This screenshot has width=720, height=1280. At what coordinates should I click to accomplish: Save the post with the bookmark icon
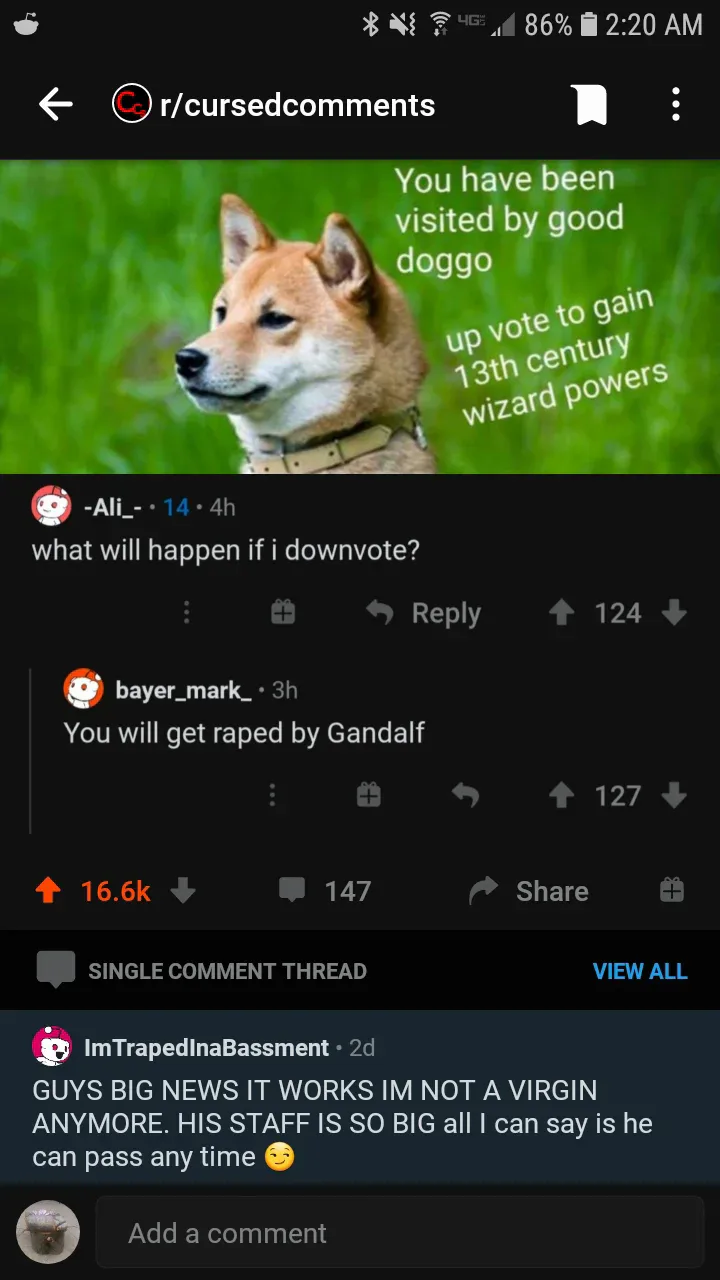[x=590, y=104]
